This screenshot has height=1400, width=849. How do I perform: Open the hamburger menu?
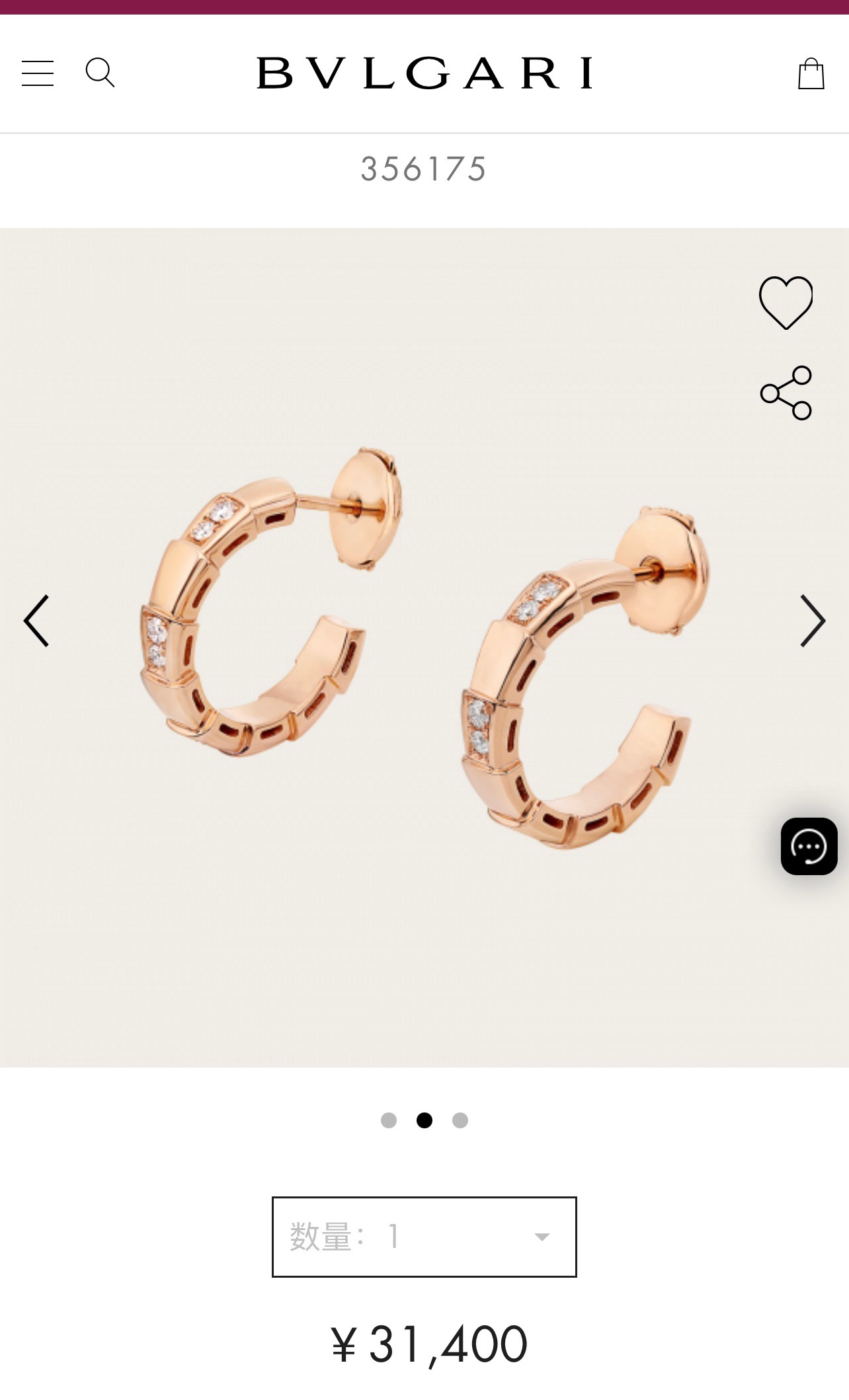pyautogui.click(x=38, y=73)
